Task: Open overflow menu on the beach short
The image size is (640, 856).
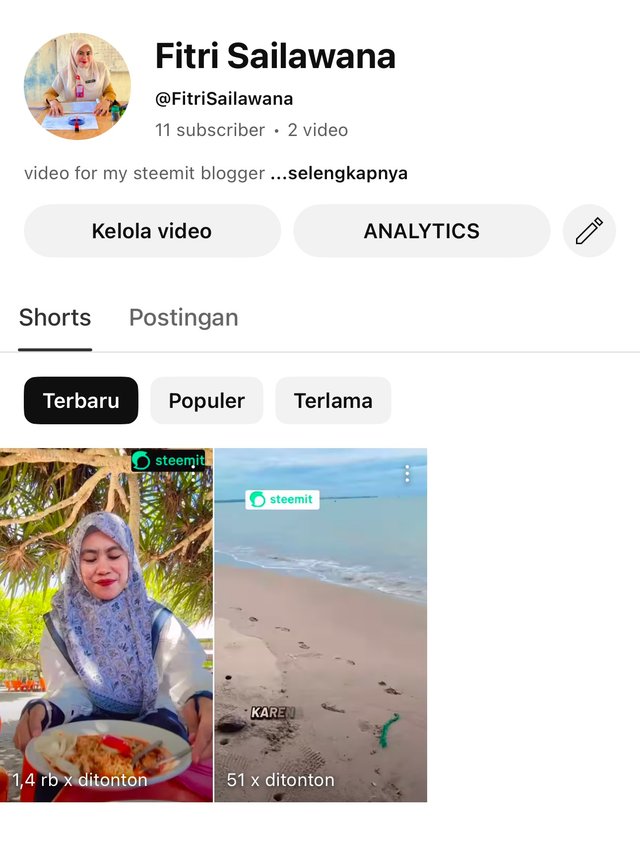Action: click(407, 474)
